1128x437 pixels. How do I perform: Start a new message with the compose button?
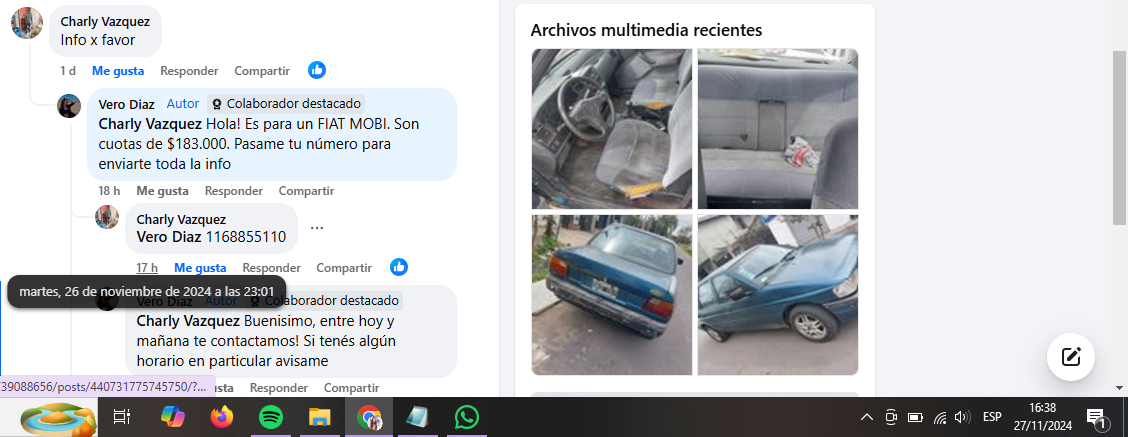[x=1070, y=357]
